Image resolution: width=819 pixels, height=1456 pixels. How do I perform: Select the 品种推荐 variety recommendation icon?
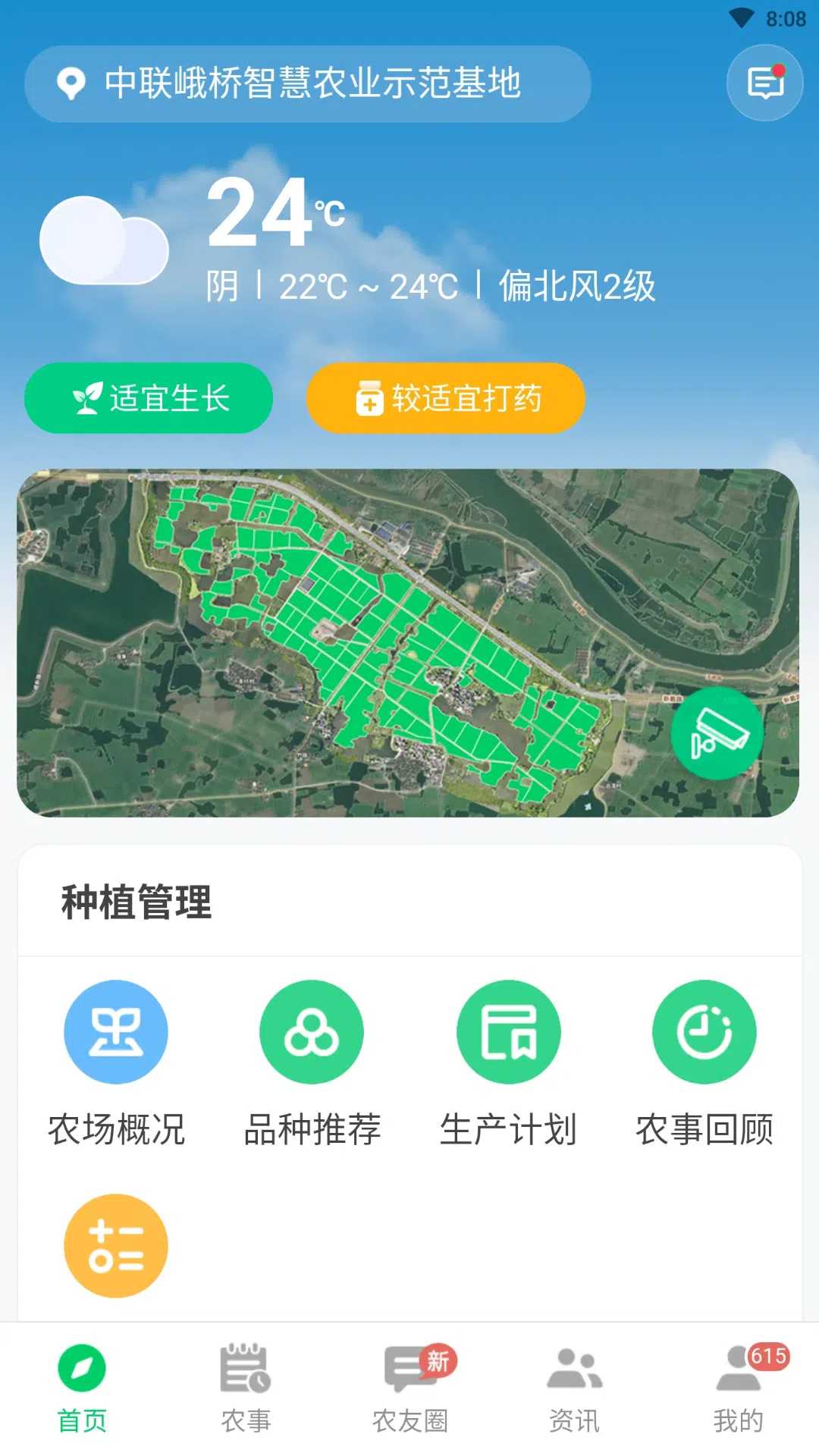click(x=312, y=1031)
